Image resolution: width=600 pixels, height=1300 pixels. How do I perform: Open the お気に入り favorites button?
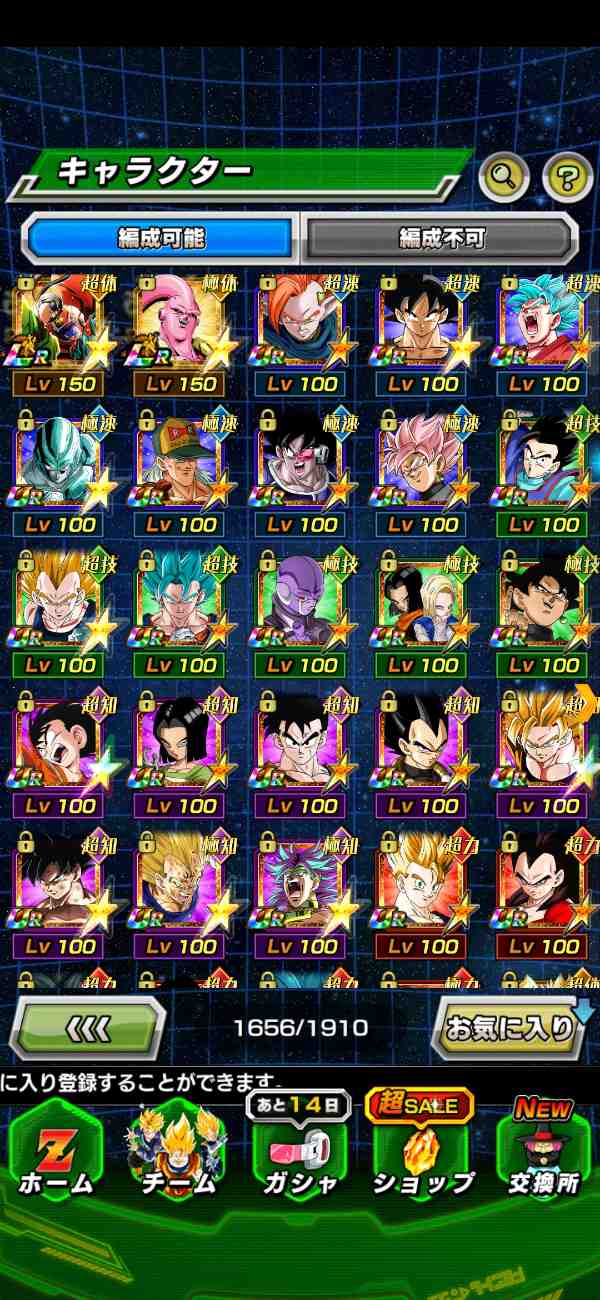(x=510, y=1027)
